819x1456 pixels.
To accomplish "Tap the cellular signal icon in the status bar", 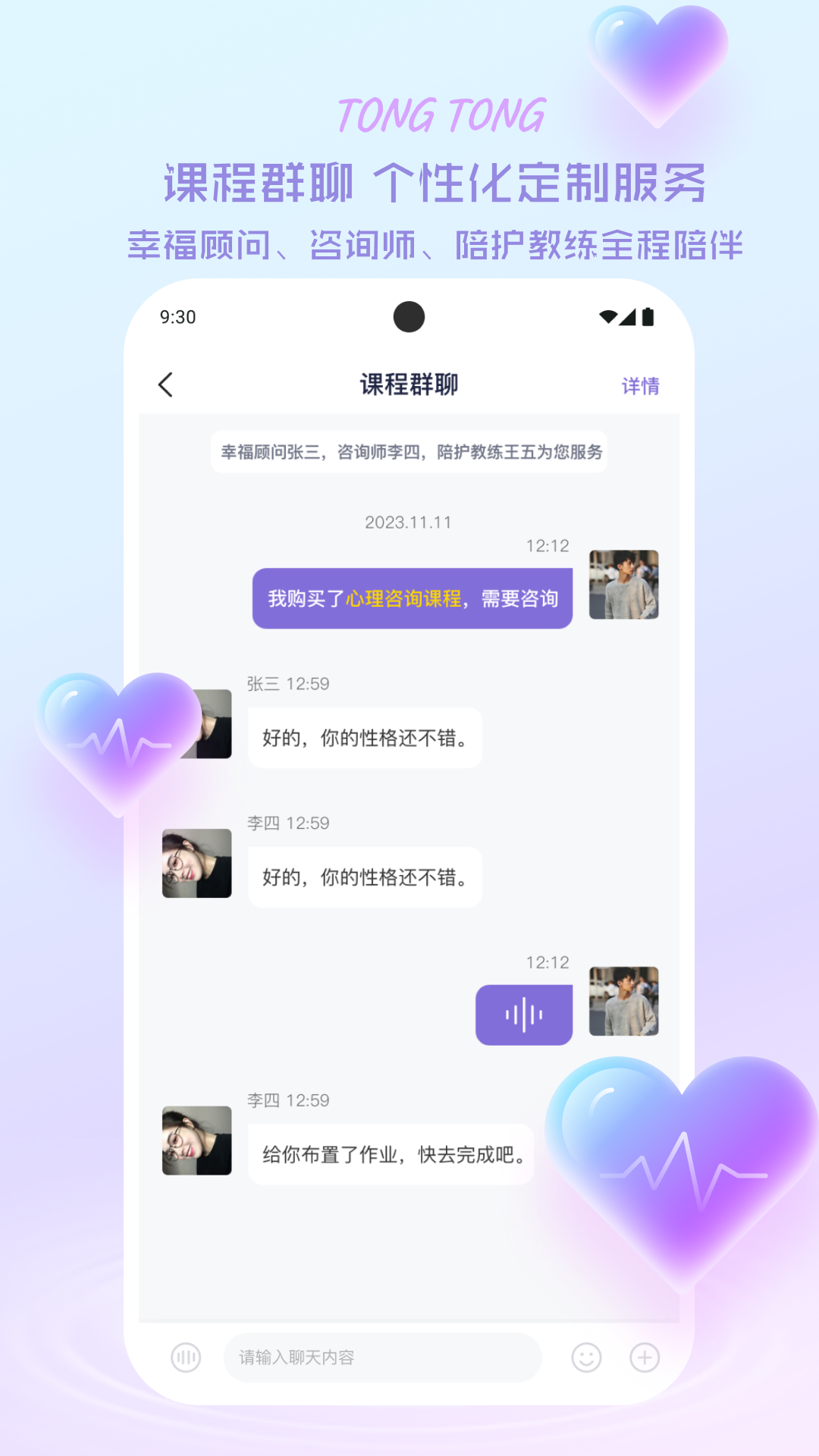I will click(x=629, y=316).
